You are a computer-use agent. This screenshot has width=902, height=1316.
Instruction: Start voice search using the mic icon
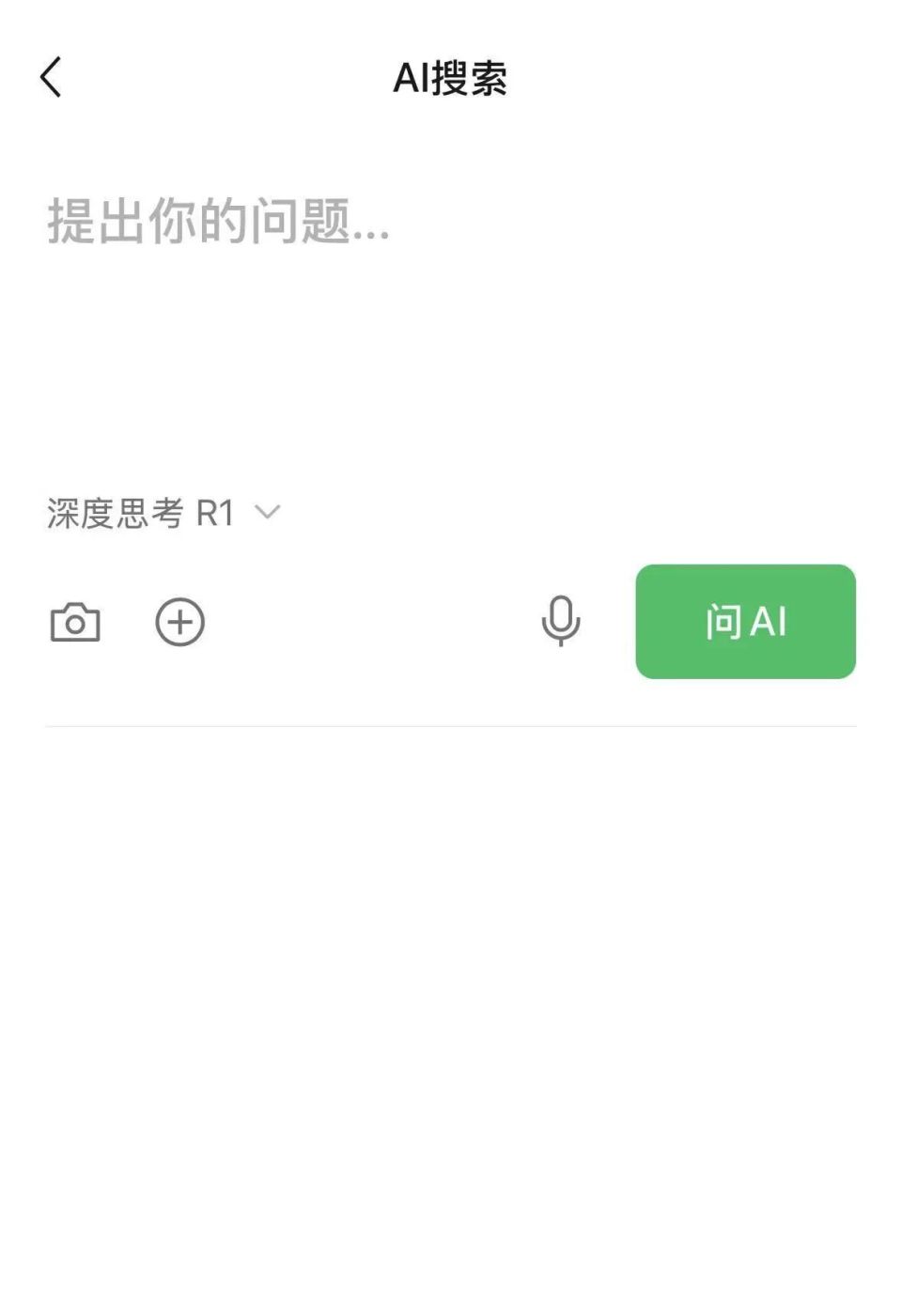pyautogui.click(x=562, y=622)
